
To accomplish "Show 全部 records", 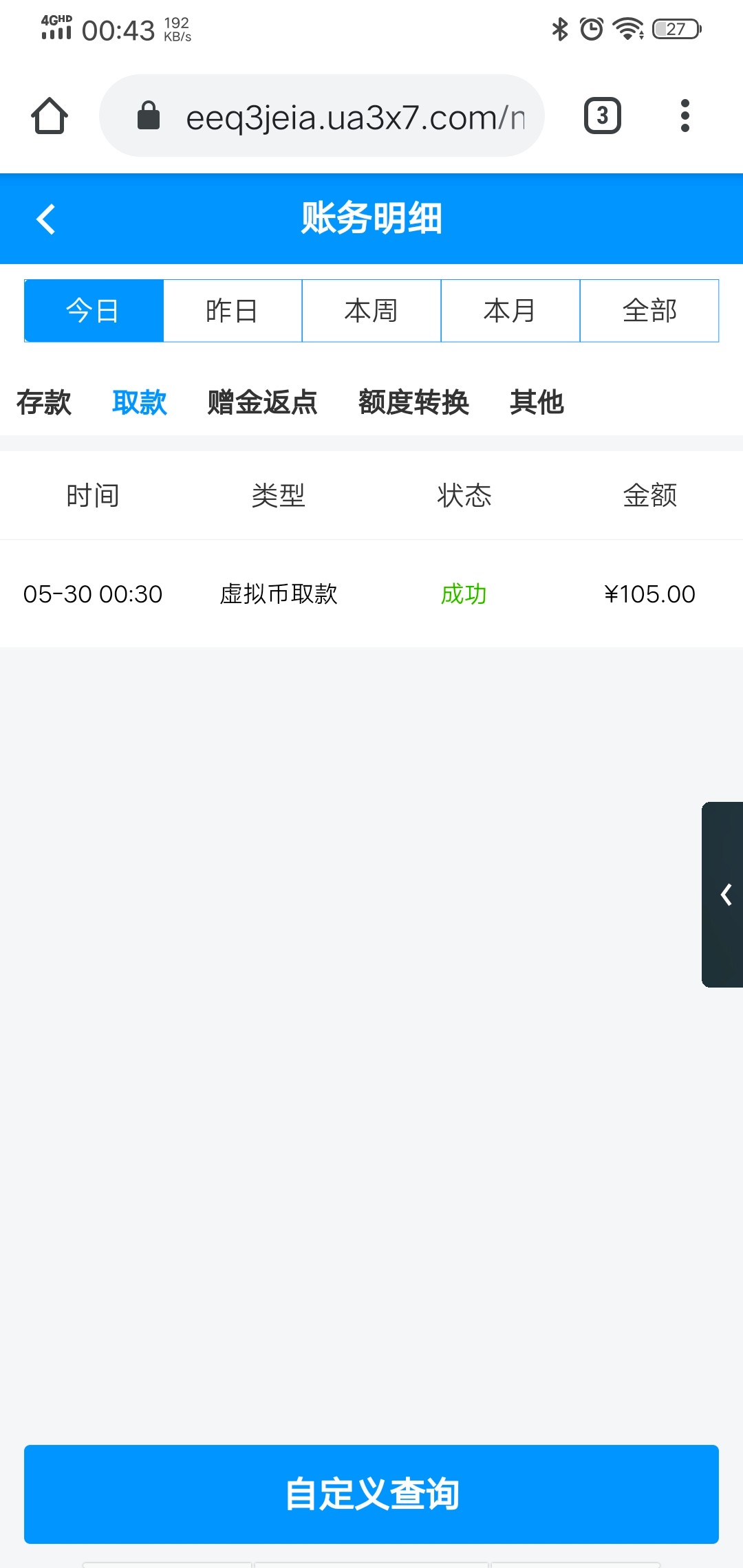I will tap(649, 311).
